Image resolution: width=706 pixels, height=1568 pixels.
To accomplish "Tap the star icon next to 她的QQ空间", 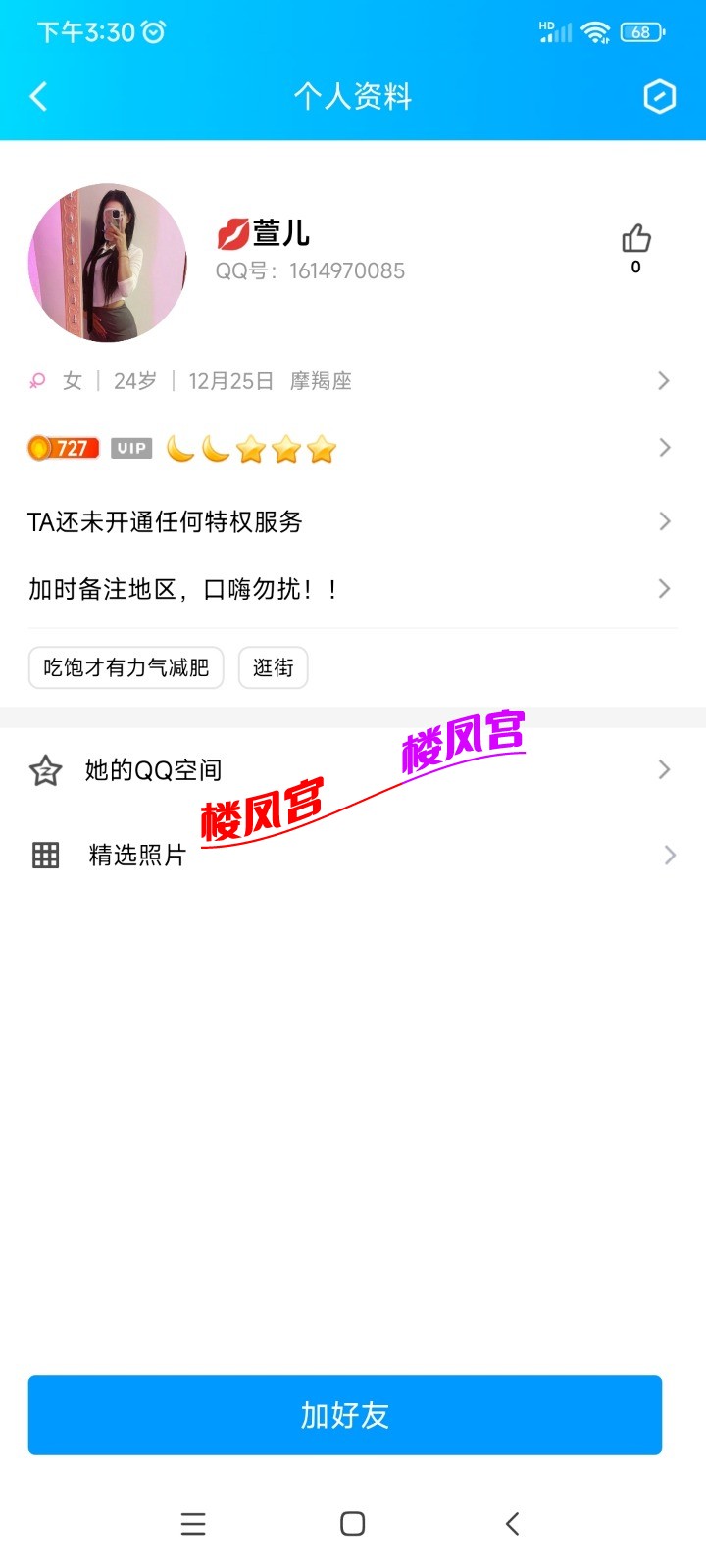I will click(44, 769).
